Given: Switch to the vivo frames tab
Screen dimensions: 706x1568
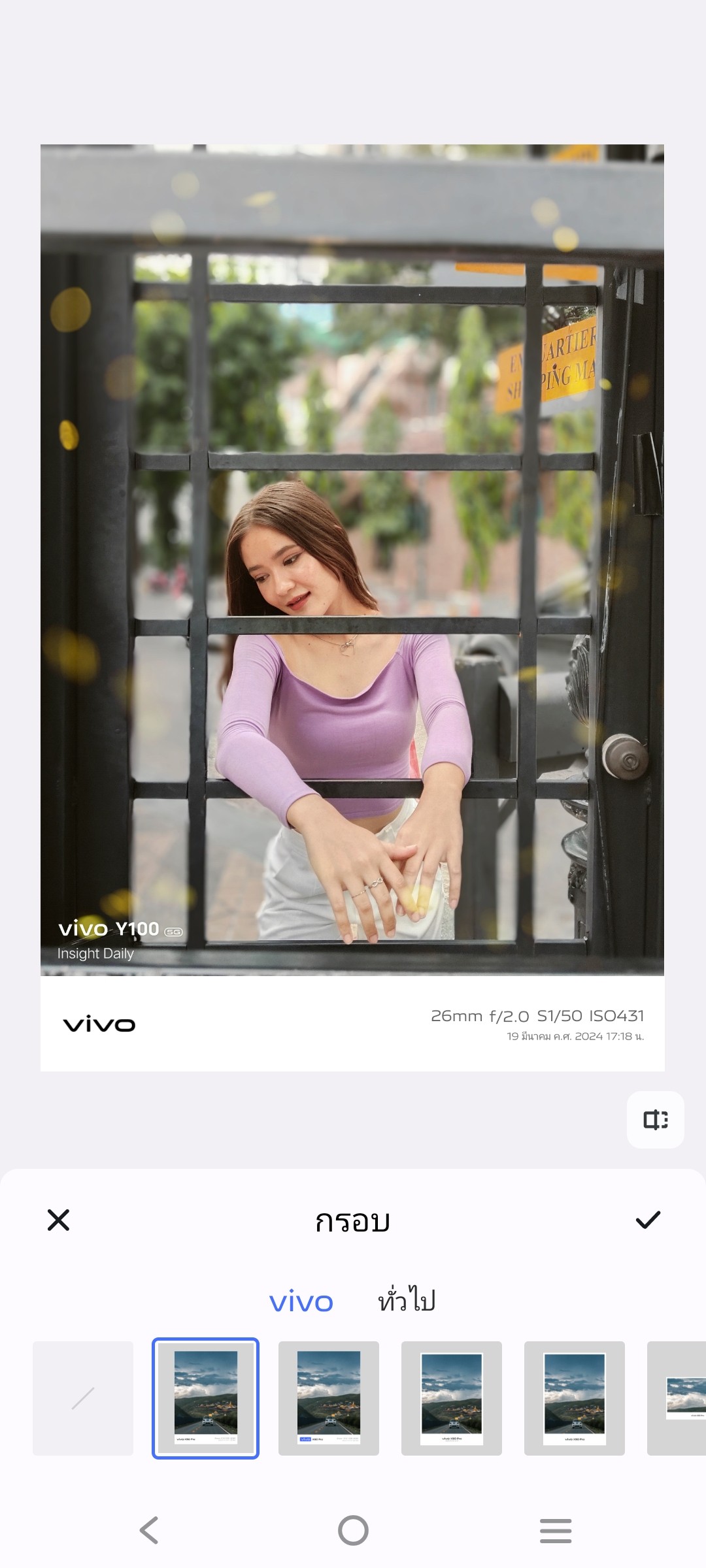Looking at the screenshot, I should pyautogui.click(x=301, y=1302).
